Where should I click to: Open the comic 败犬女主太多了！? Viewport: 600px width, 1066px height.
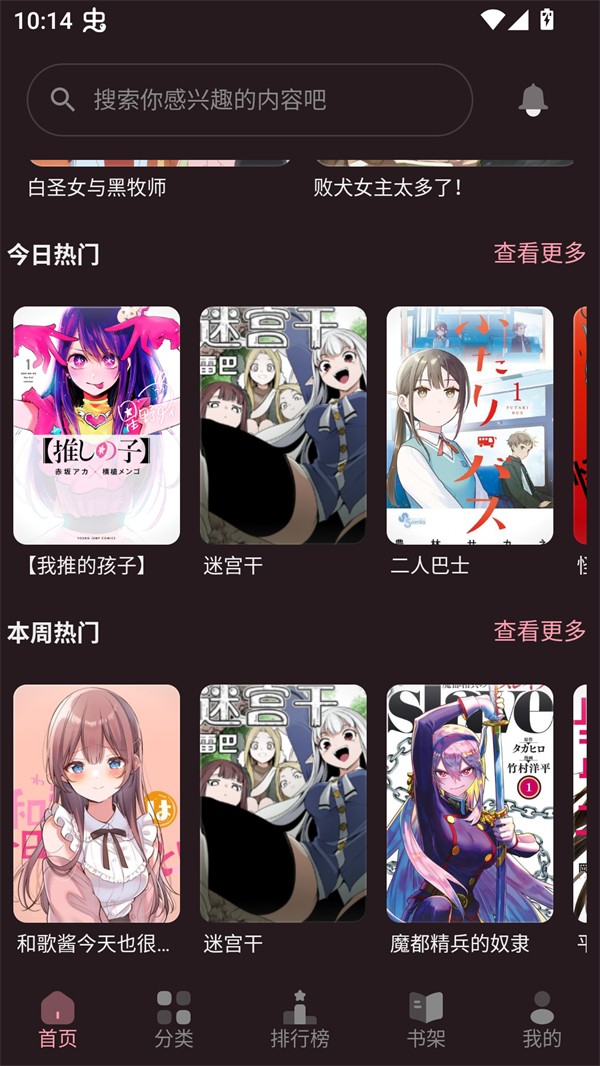(388, 186)
